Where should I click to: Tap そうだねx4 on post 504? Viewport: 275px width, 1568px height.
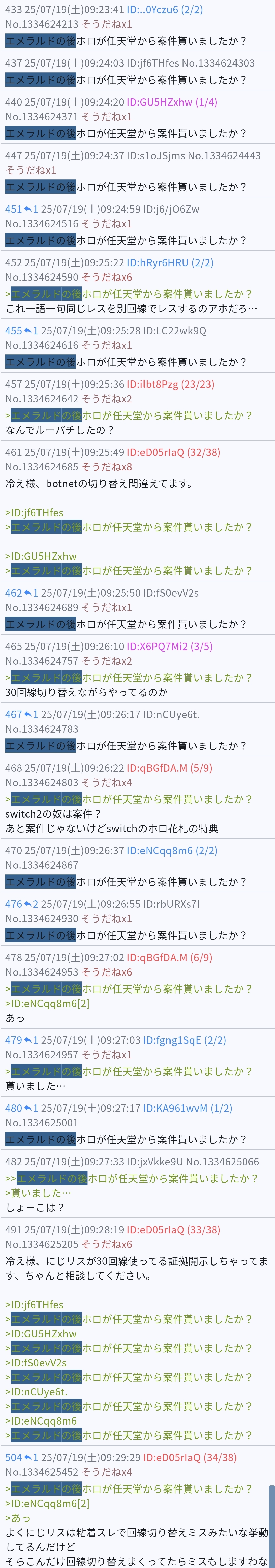pos(107,1472)
